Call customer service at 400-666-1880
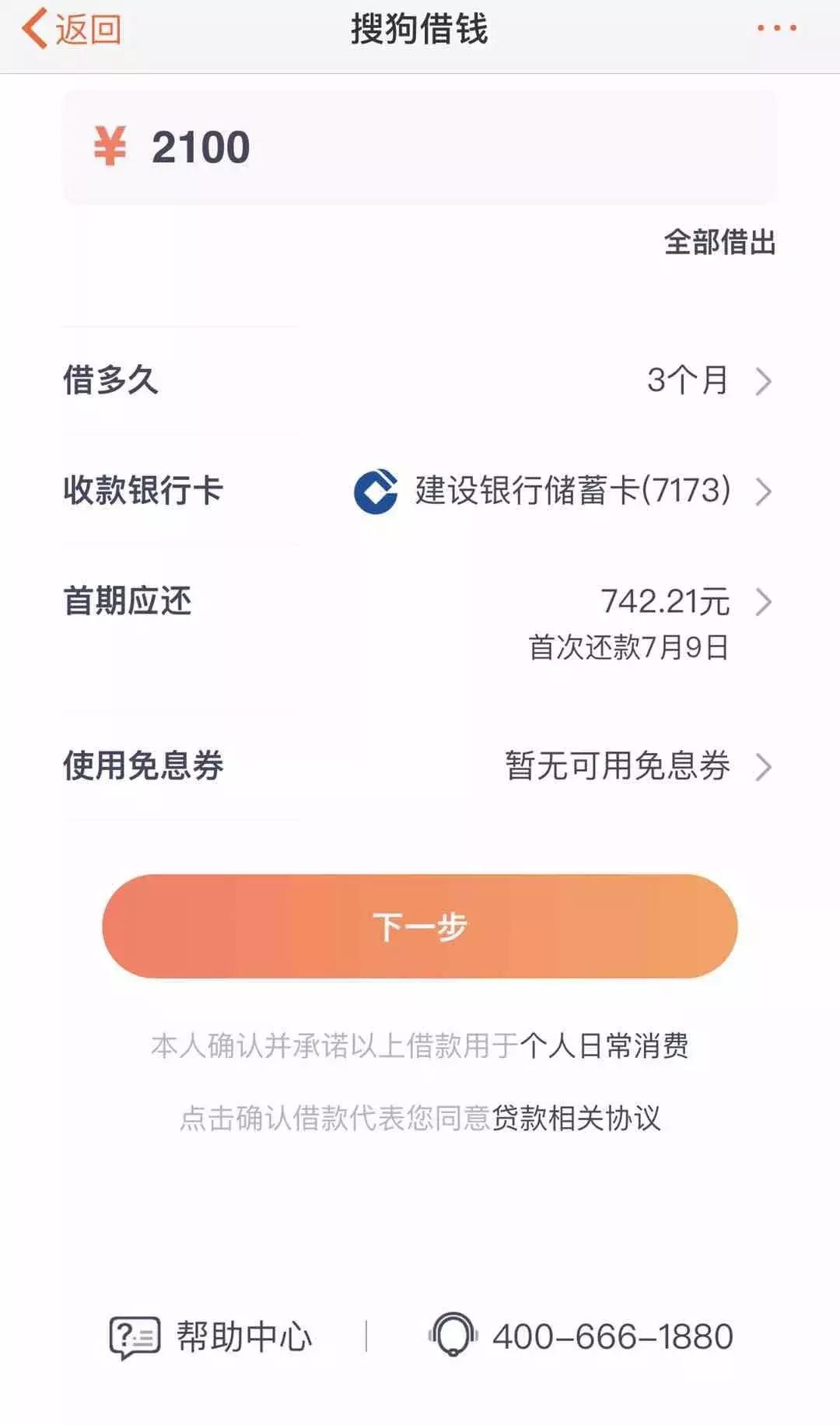The image size is (840, 1425). pos(581,1336)
